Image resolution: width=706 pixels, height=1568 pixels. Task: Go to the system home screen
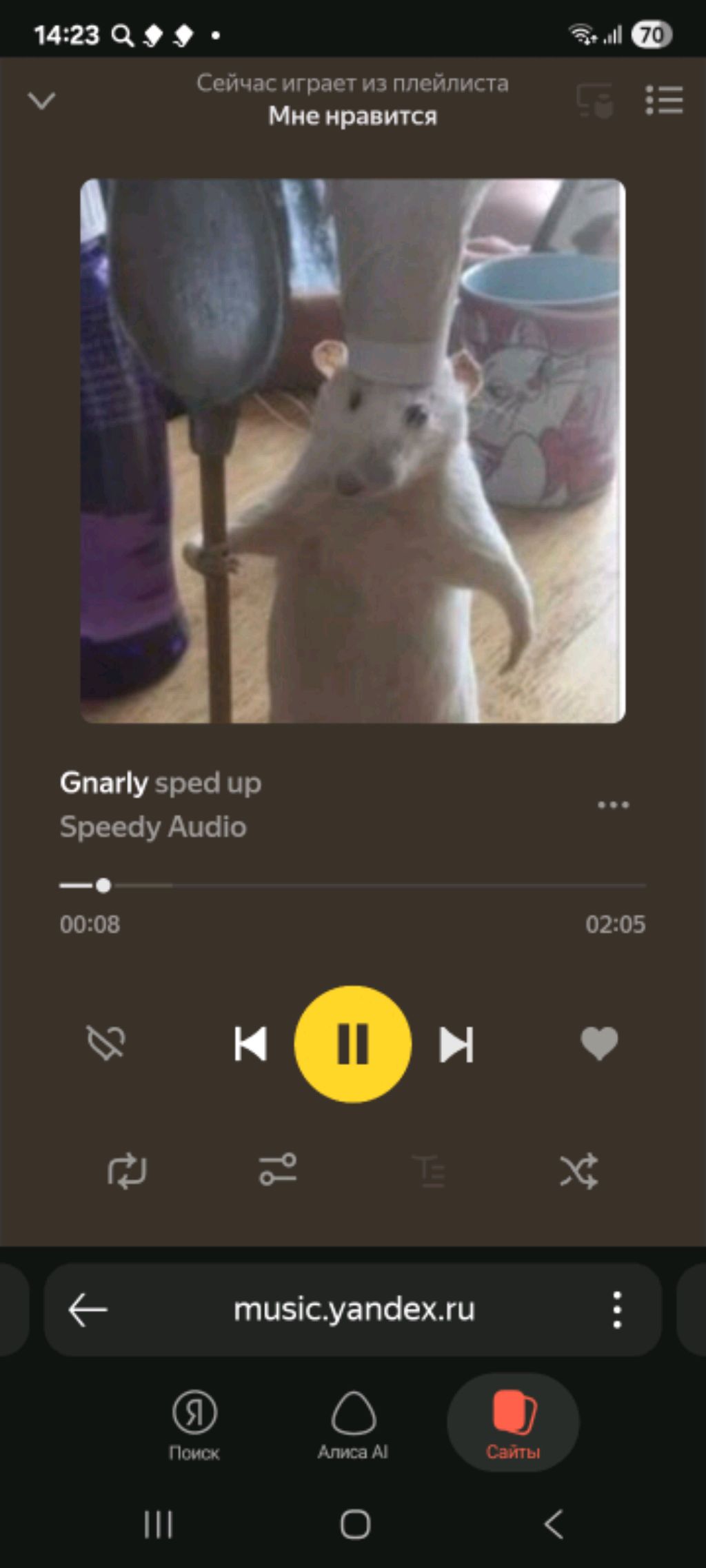pyautogui.click(x=355, y=1524)
